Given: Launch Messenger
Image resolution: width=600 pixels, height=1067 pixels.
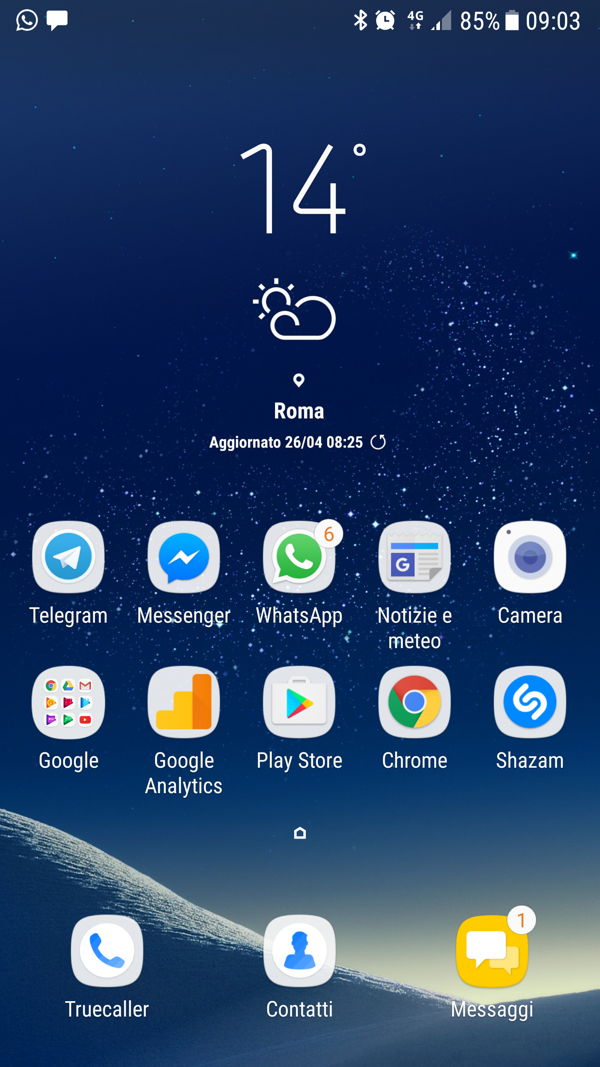Looking at the screenshot, I should pos(184,558).
